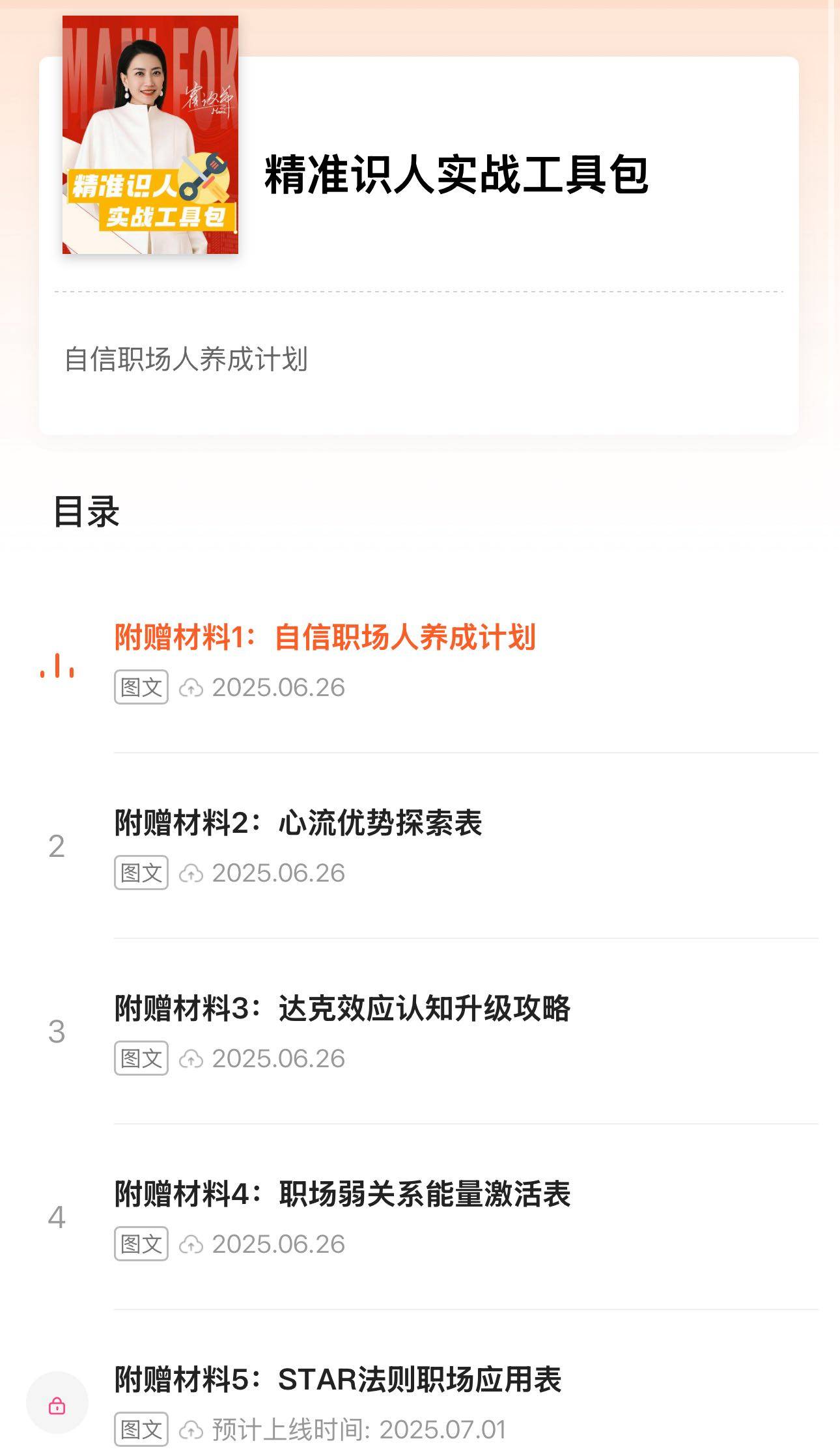Open 附赠材料3：达克效应认知升级攻略

click(x=342, y=1008)
